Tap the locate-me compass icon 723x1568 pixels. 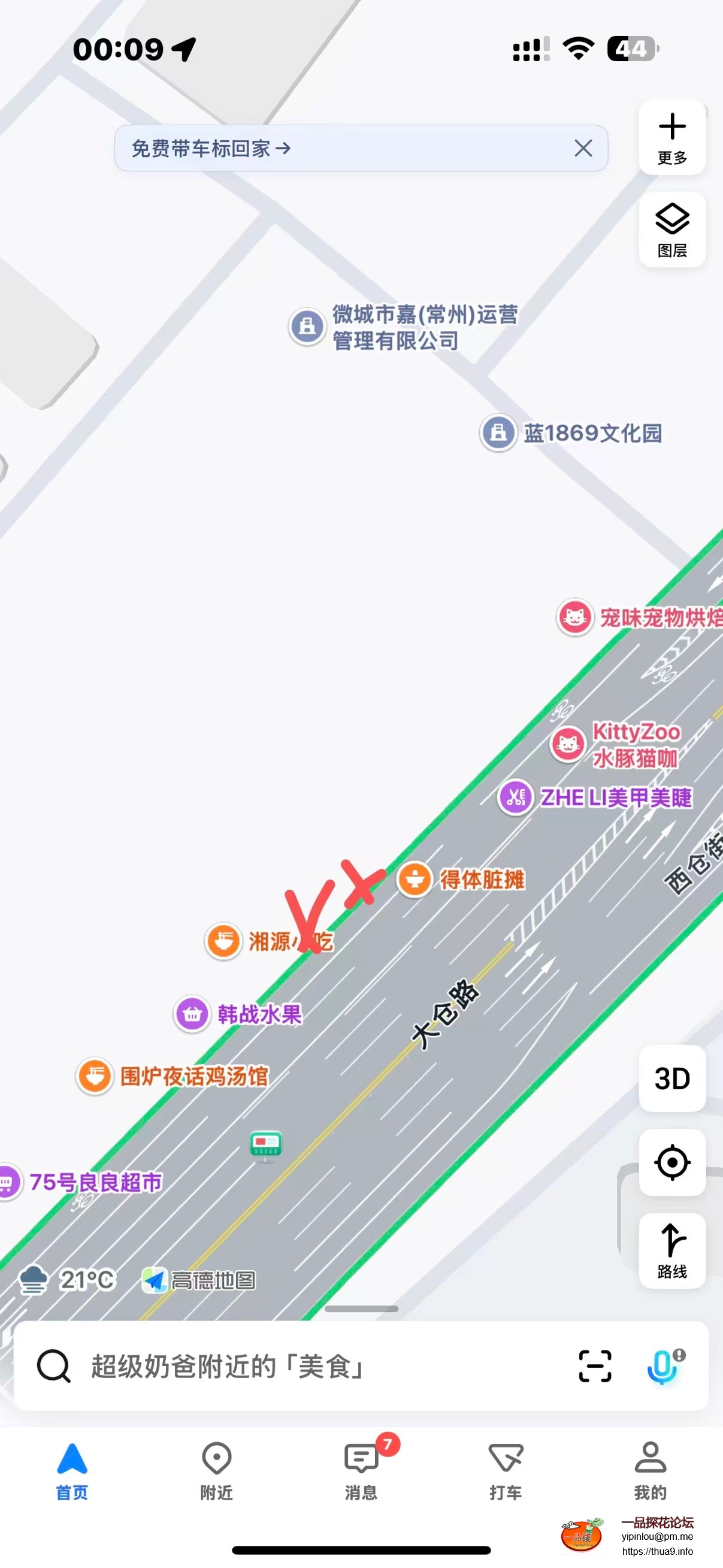[x=671, y=1161]
